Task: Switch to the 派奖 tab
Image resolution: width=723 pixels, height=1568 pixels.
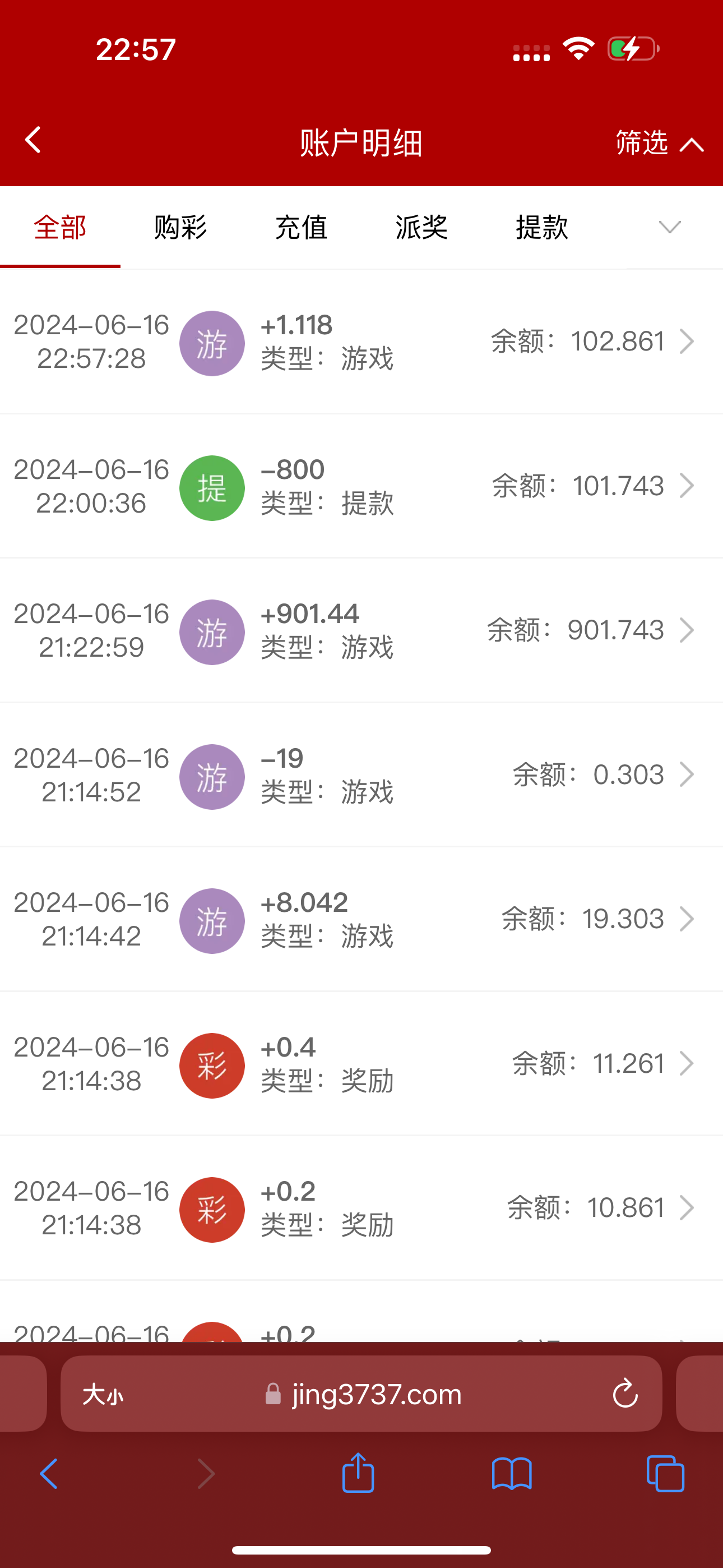Action: coord(421,228)
